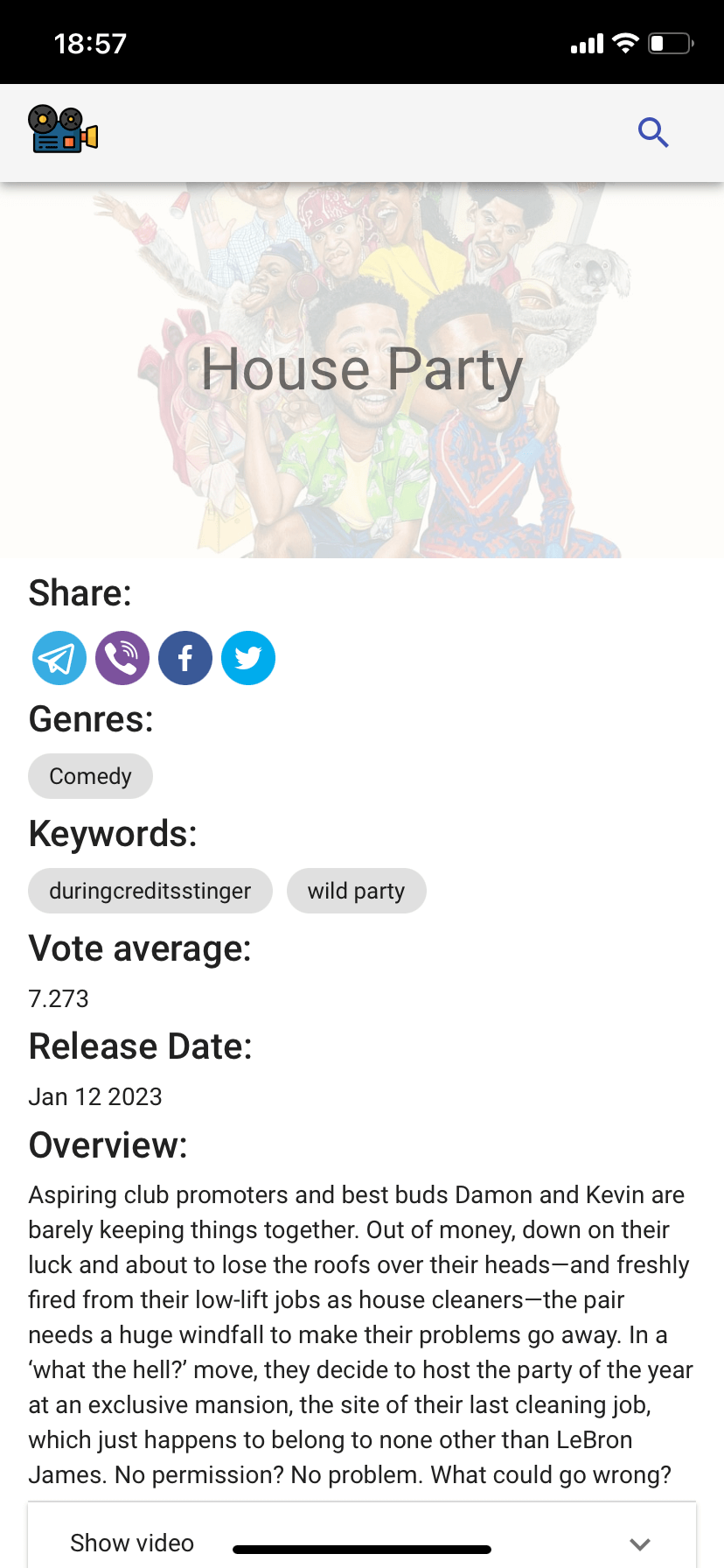The image size is (724, 1568).
Task: Open the duringcreditsstinger keyword chip
Action: coord(150,891)
